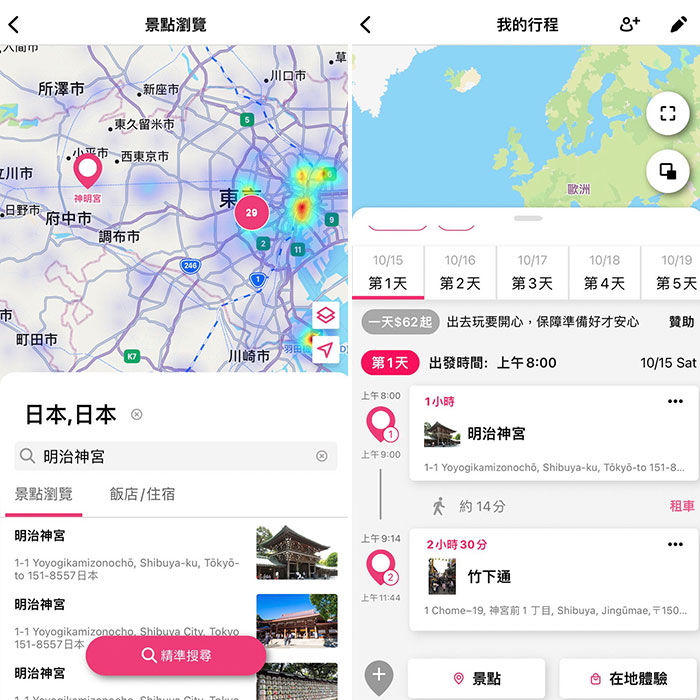Screen dimensions: 700x700
Task: Add a travel companion to the itinerary
Action: click(630, 25)
